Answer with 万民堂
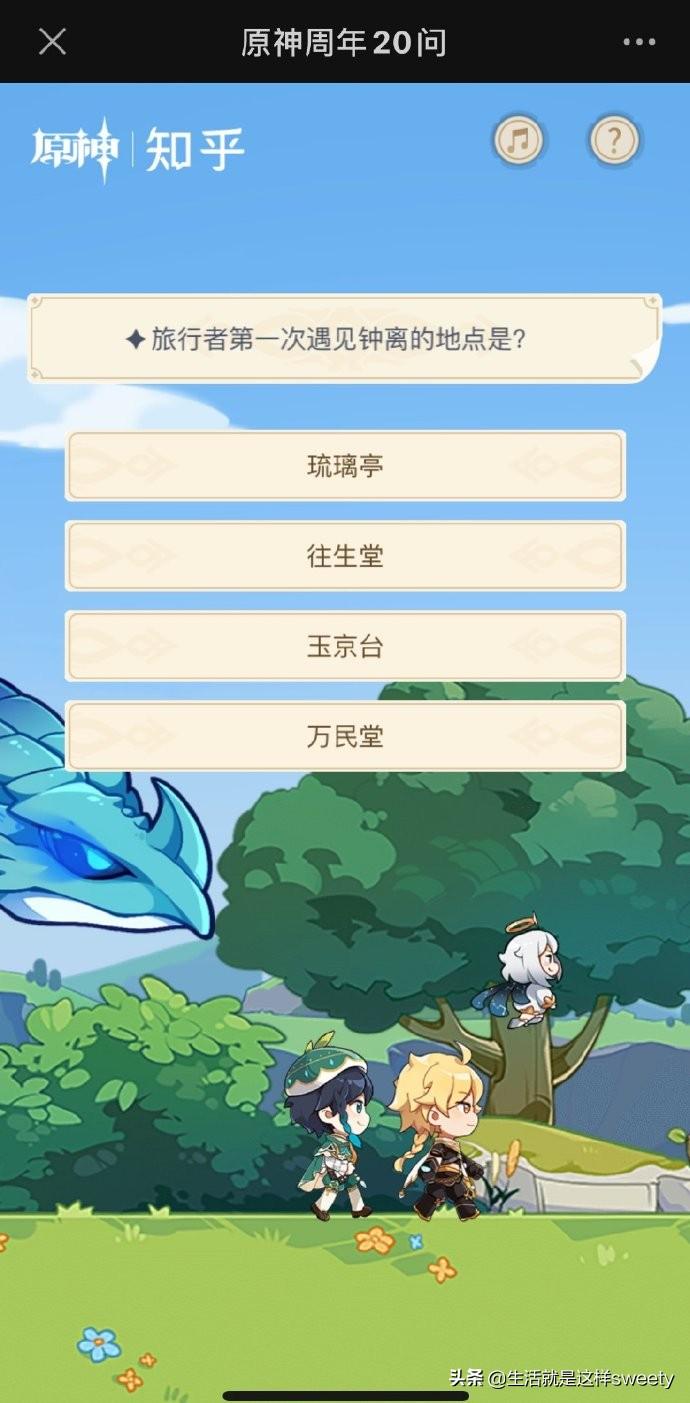 coord(345,737)
